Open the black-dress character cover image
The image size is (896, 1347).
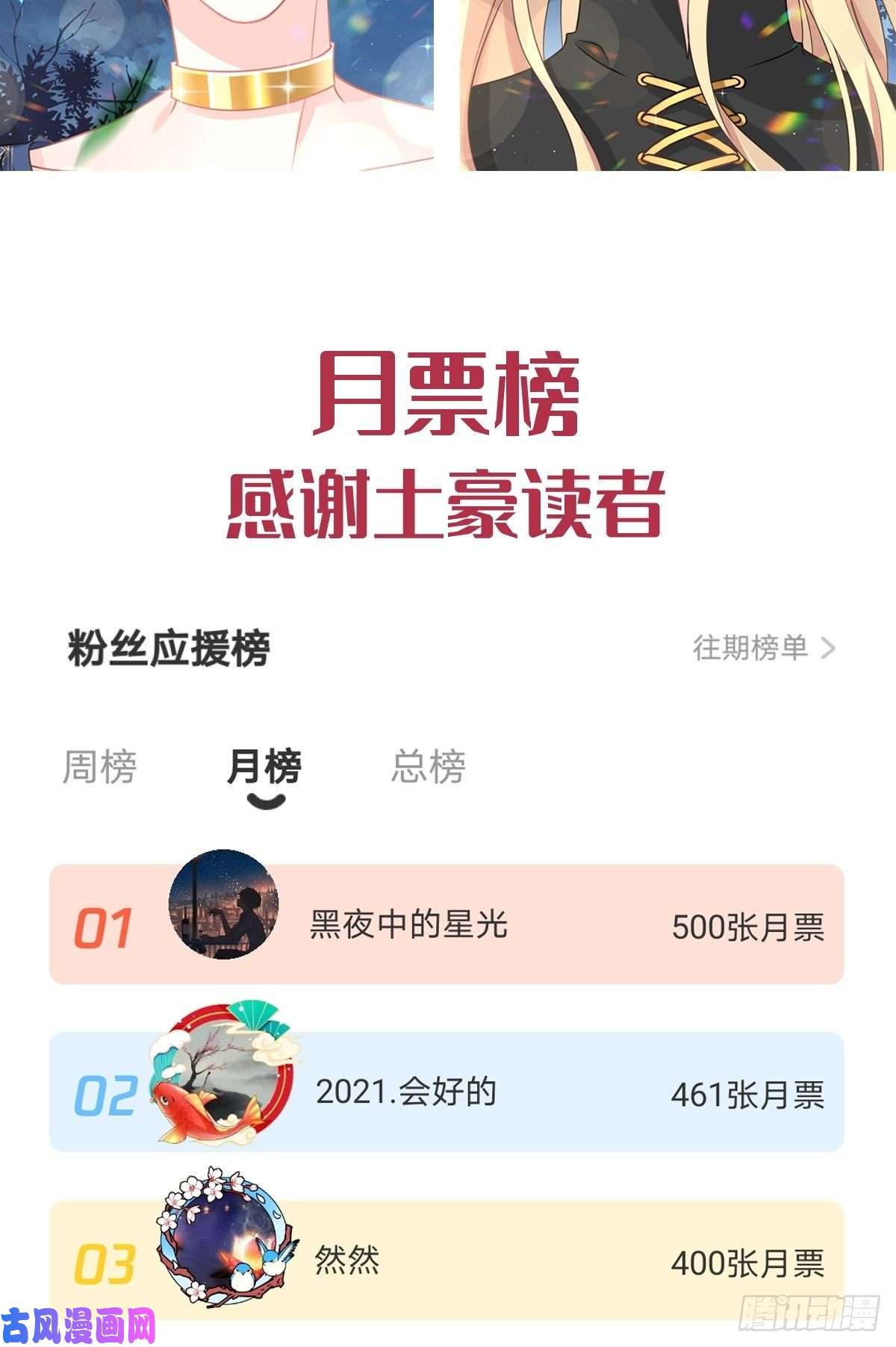point(672,86)
